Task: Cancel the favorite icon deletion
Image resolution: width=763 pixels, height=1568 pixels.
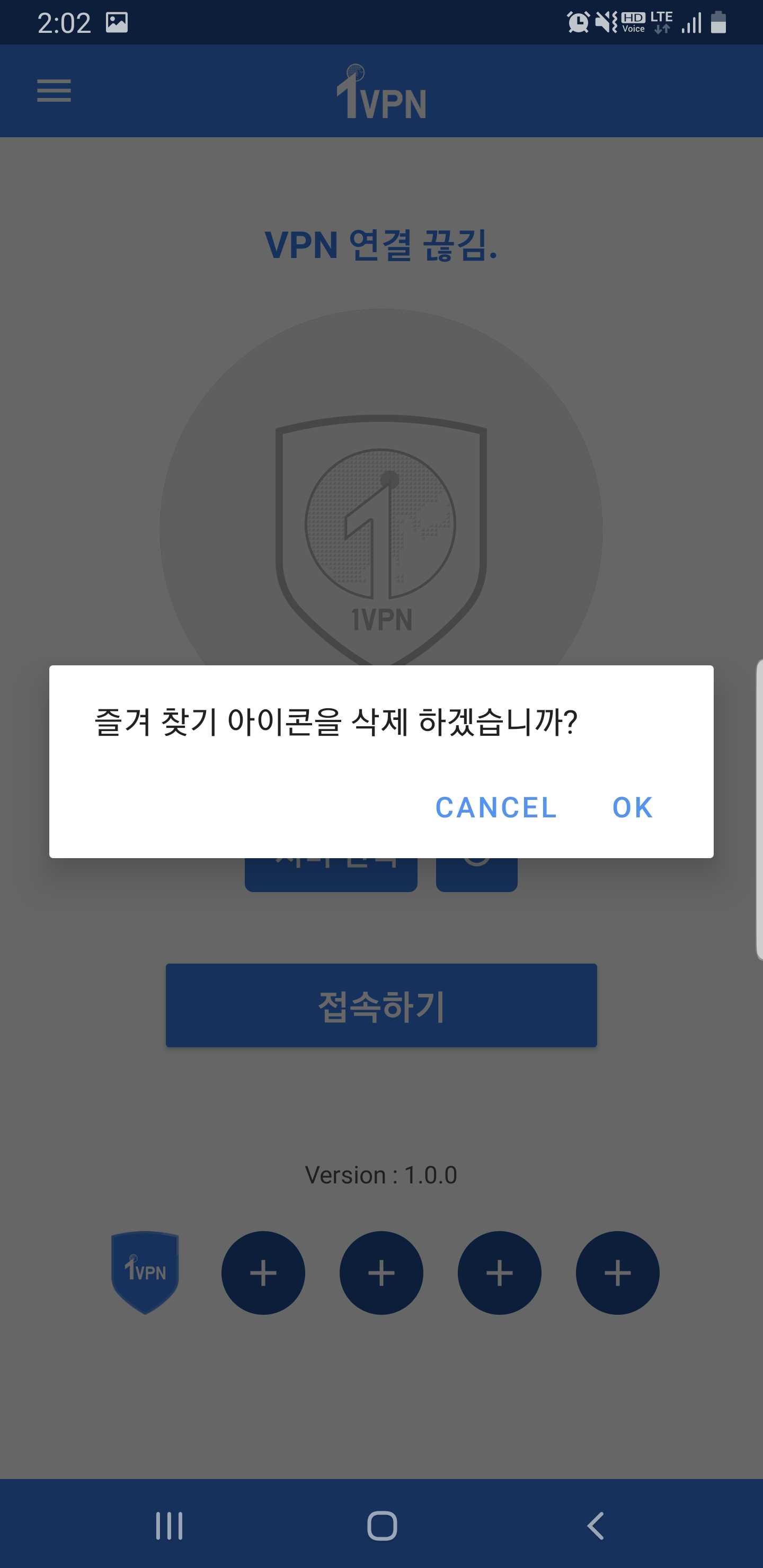Action: tap(495, 808)
